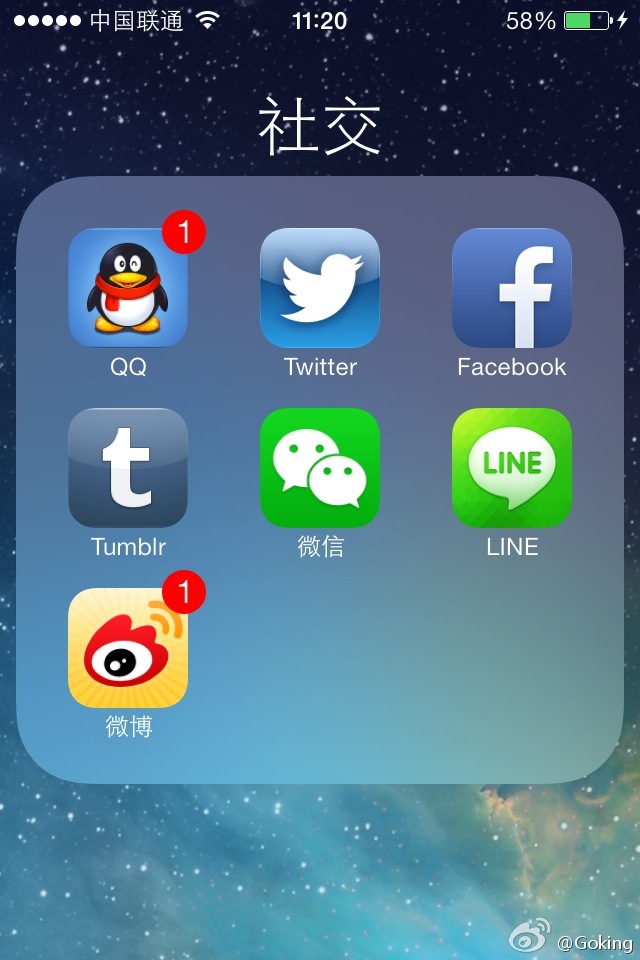Open the Facebook app
Image resolution: width=640 pixels, height=960 pixels.
(x=512, y=288)
